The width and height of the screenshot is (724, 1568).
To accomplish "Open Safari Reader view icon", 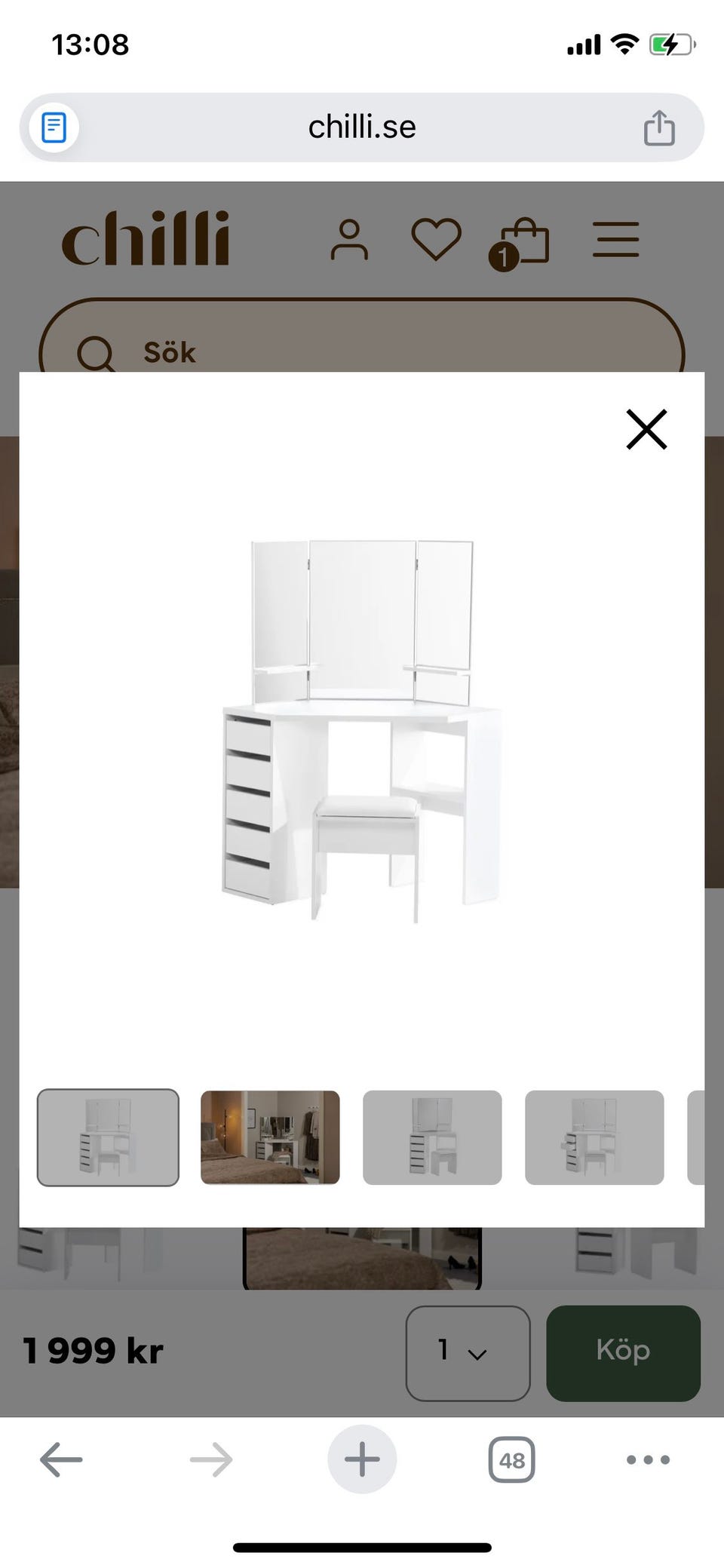I will (x=53, y=127).
